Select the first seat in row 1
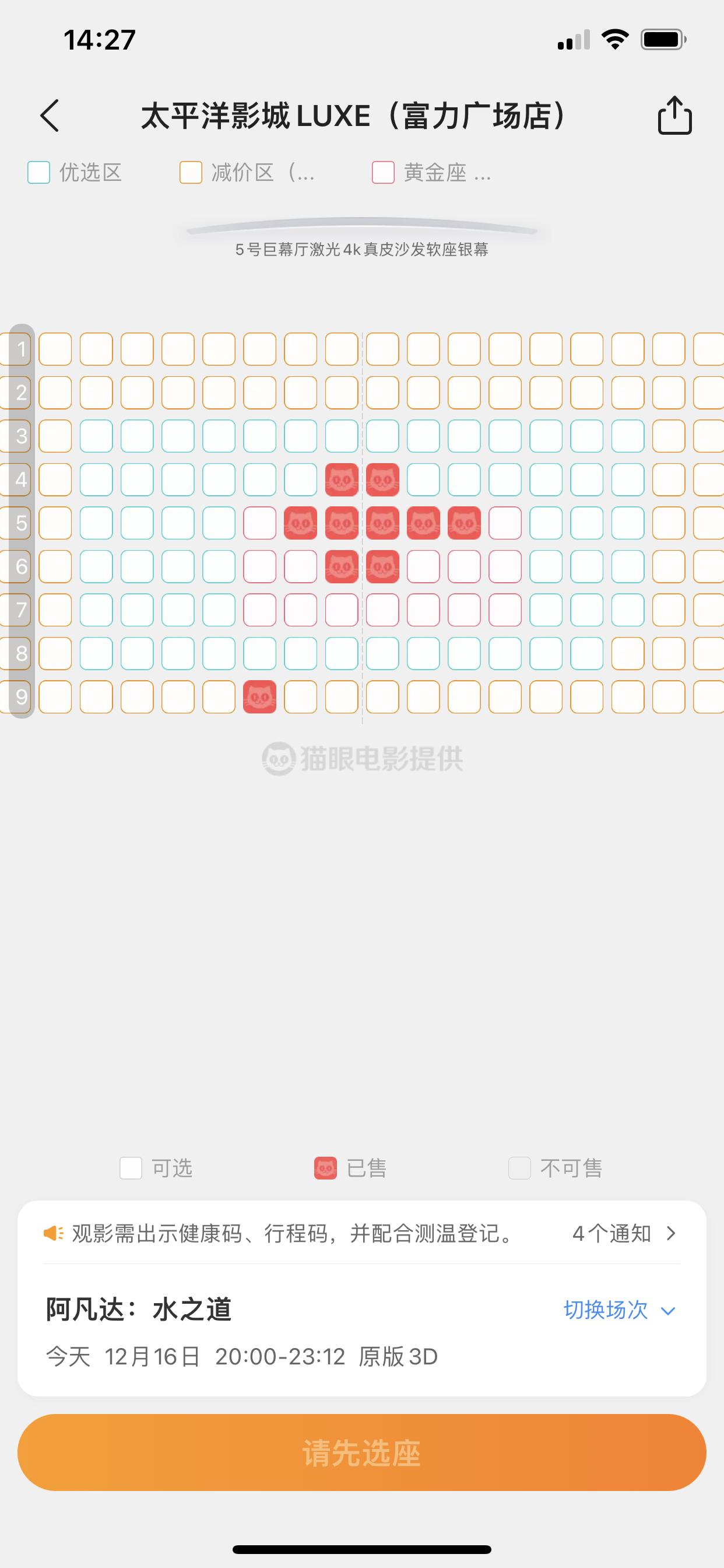The height and width of the screenshot is (1568, 724). click(x=55, y=349)
